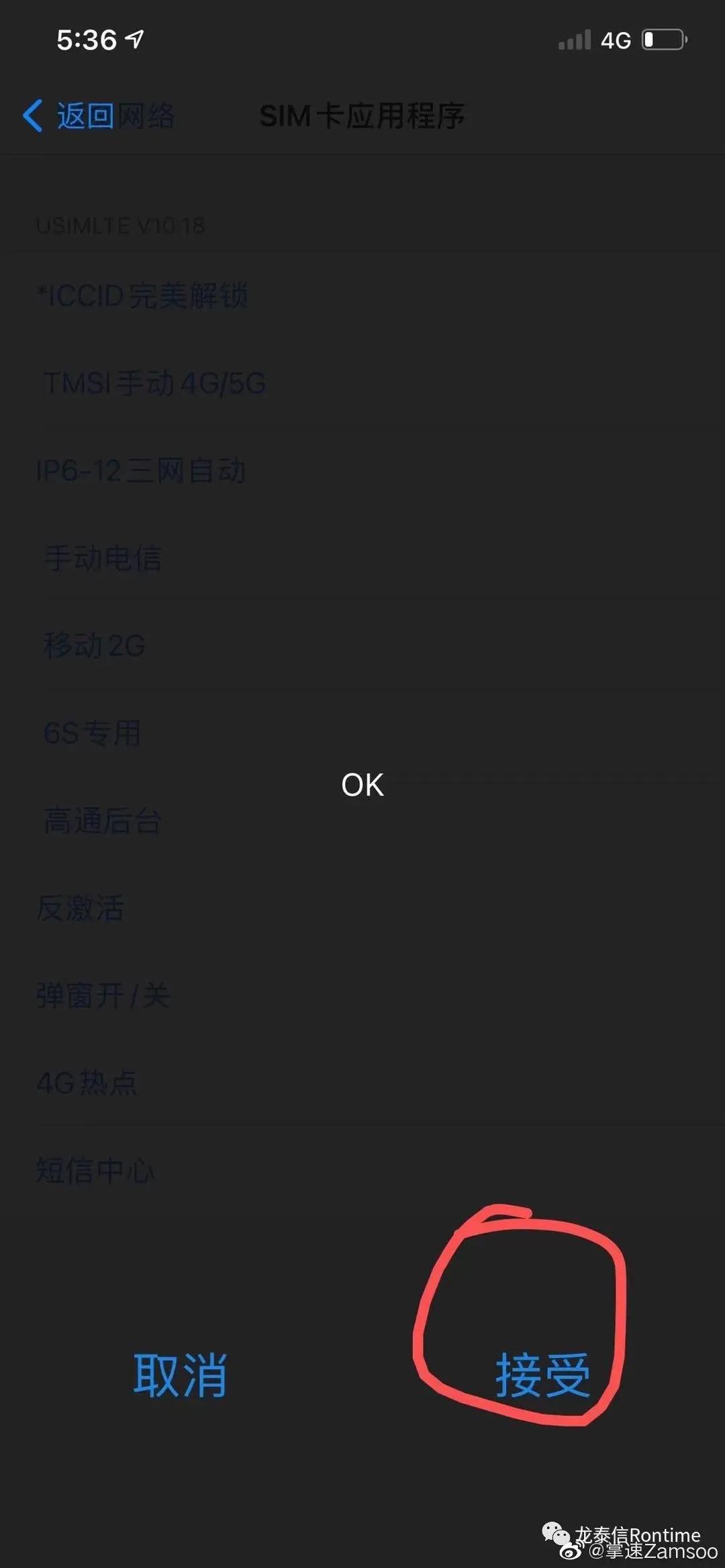Enable the 反激活 deactivation option

pyautogui.click(x=81, y=908)
